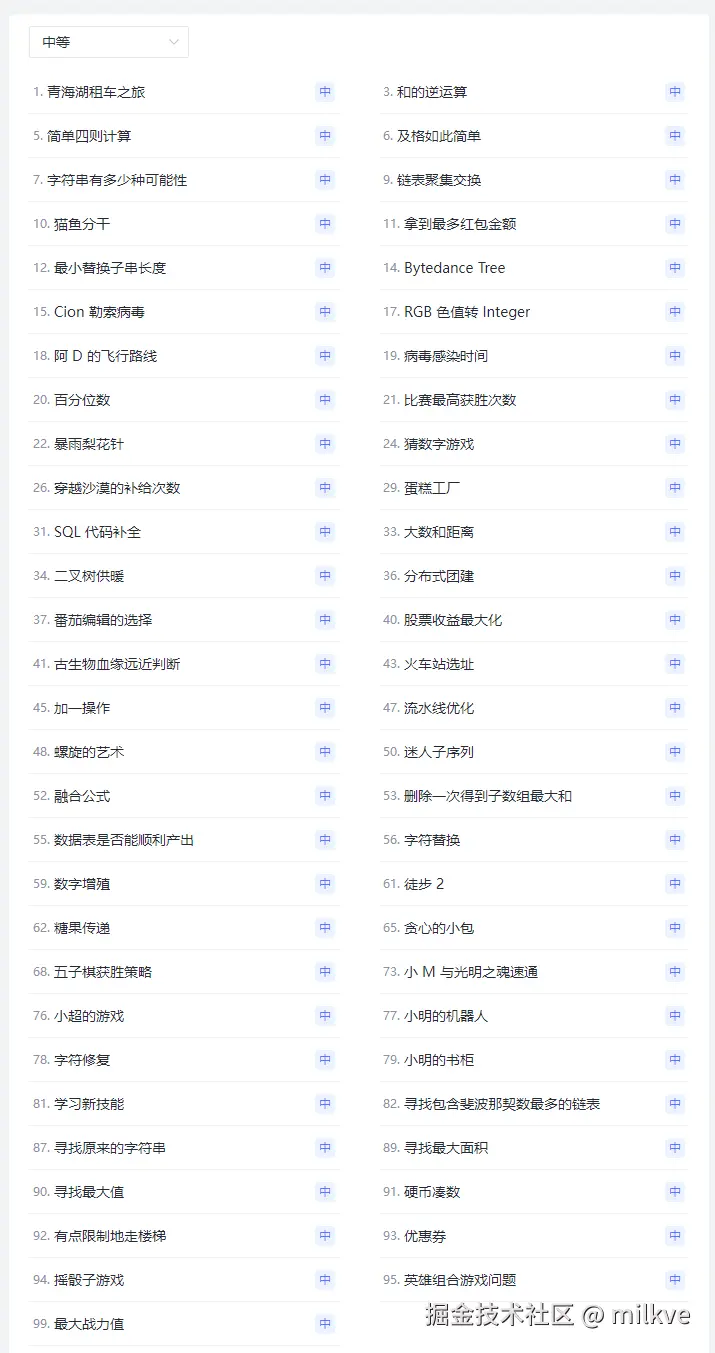
Task: Open problem 82 寻找包含斐波那契数最多的链表
Action: point(502,1104)
